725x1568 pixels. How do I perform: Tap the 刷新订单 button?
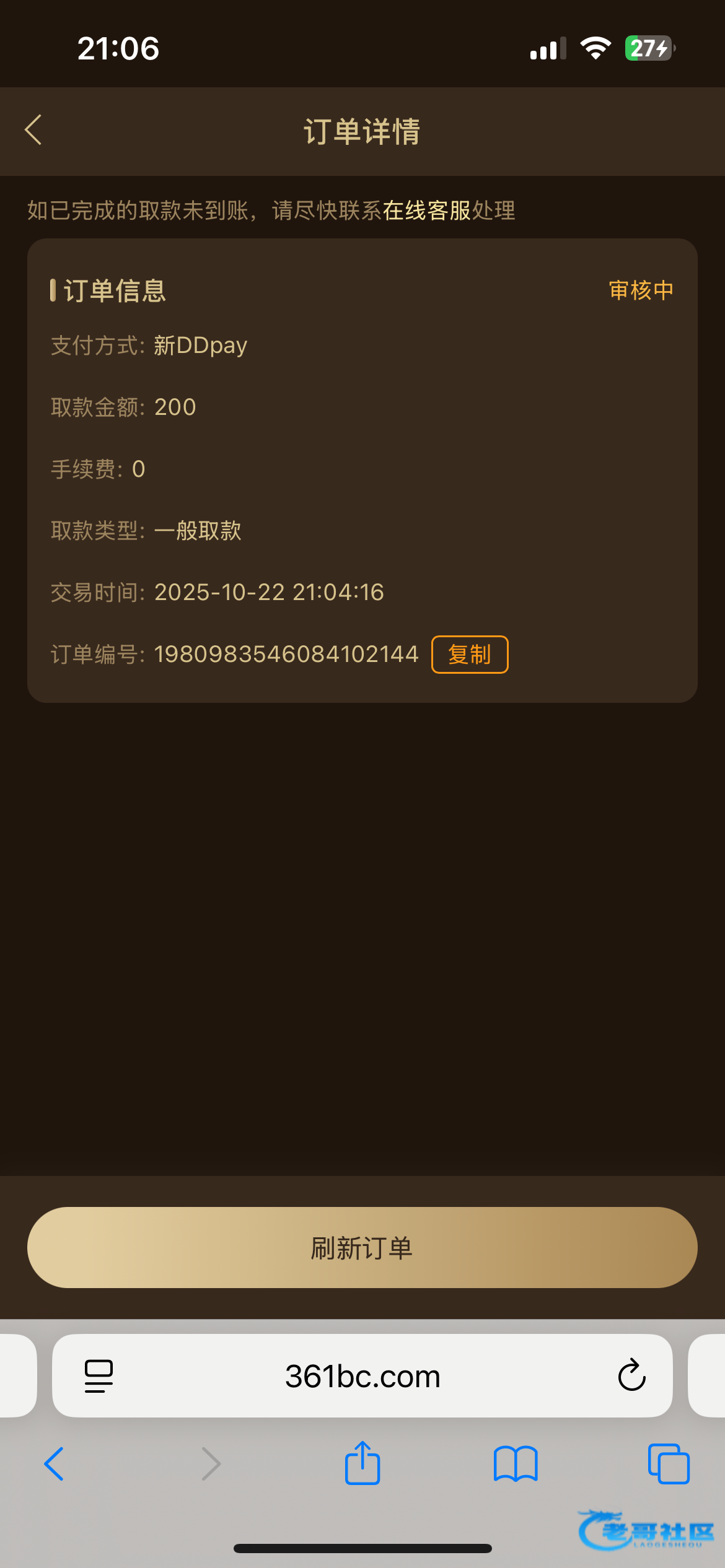pos(362,1247)
